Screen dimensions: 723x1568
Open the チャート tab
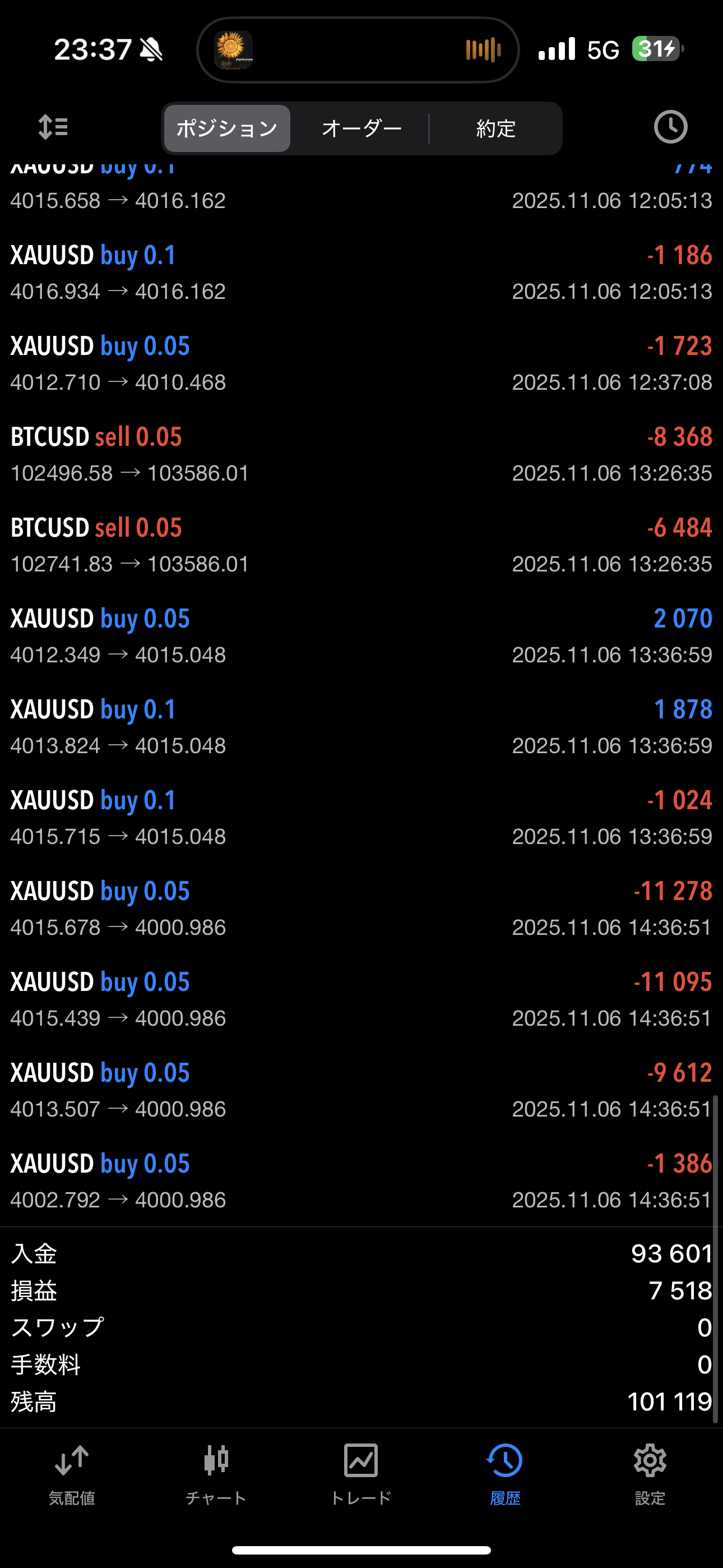216,1473
